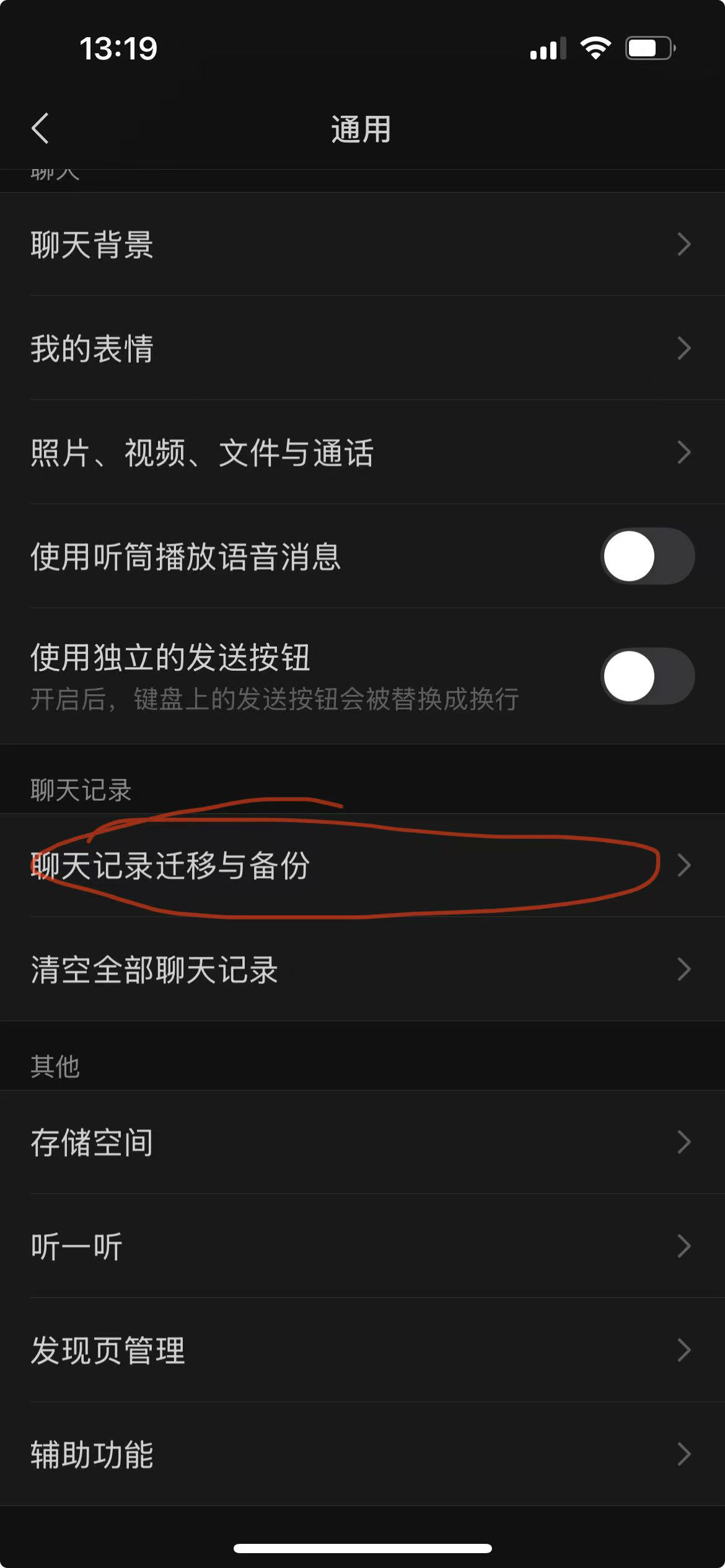Open 聊天记录迁移与备份
Image resolution: width=725 pixels, height=1568 pixels.
point(362,865)
